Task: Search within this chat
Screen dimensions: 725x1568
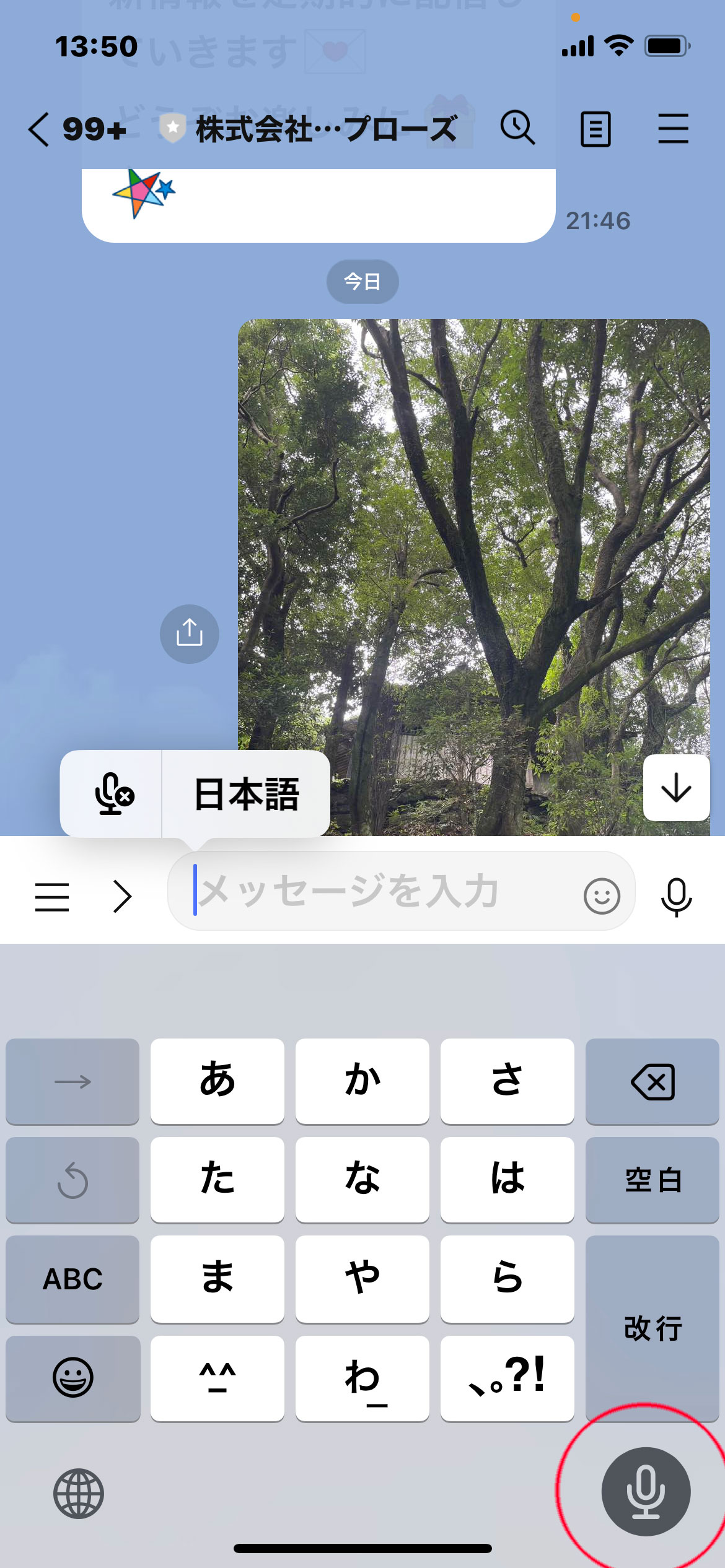Action: [517, 128]
